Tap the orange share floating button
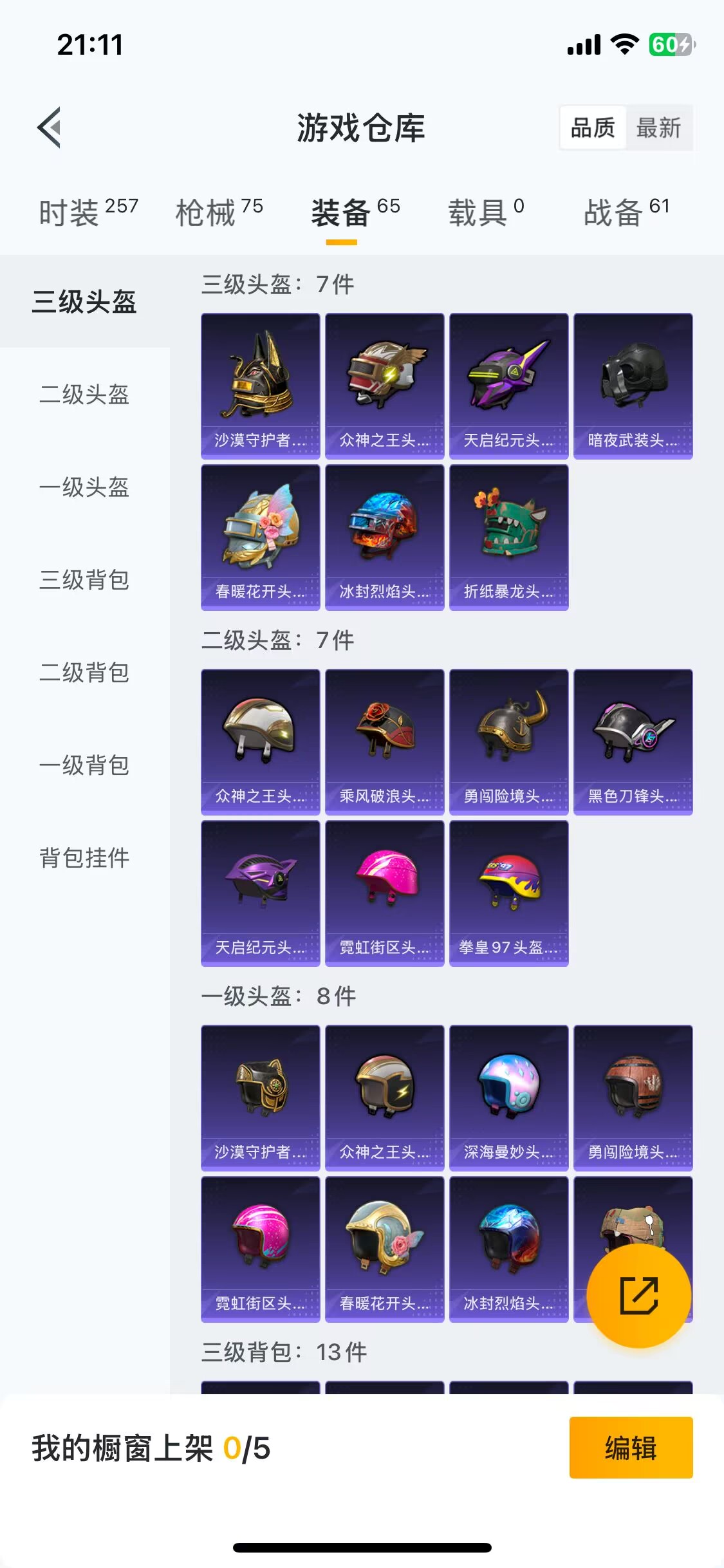This screenshot has height=1568, width=724. coord(639,1296)
